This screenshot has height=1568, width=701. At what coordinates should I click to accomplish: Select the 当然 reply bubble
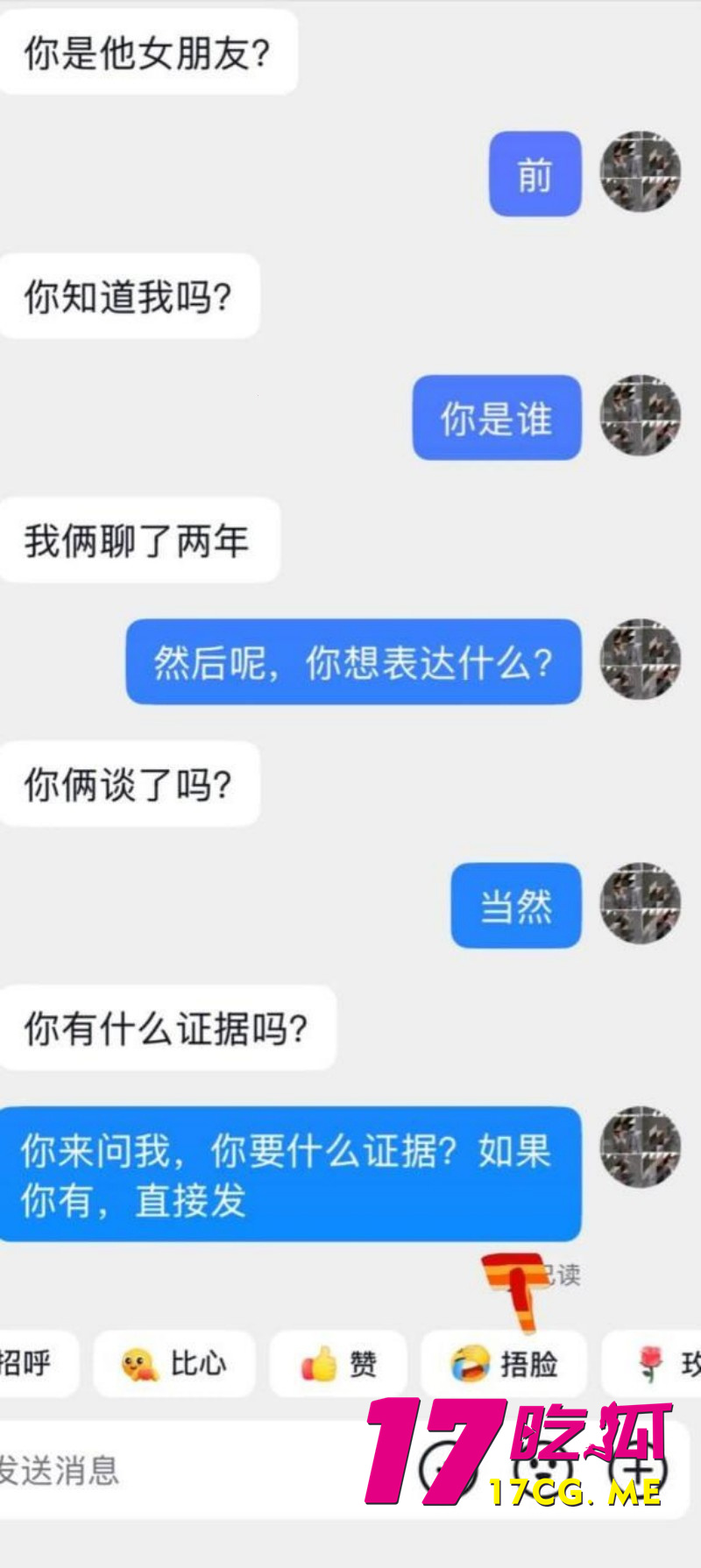(x=515, y=907)
